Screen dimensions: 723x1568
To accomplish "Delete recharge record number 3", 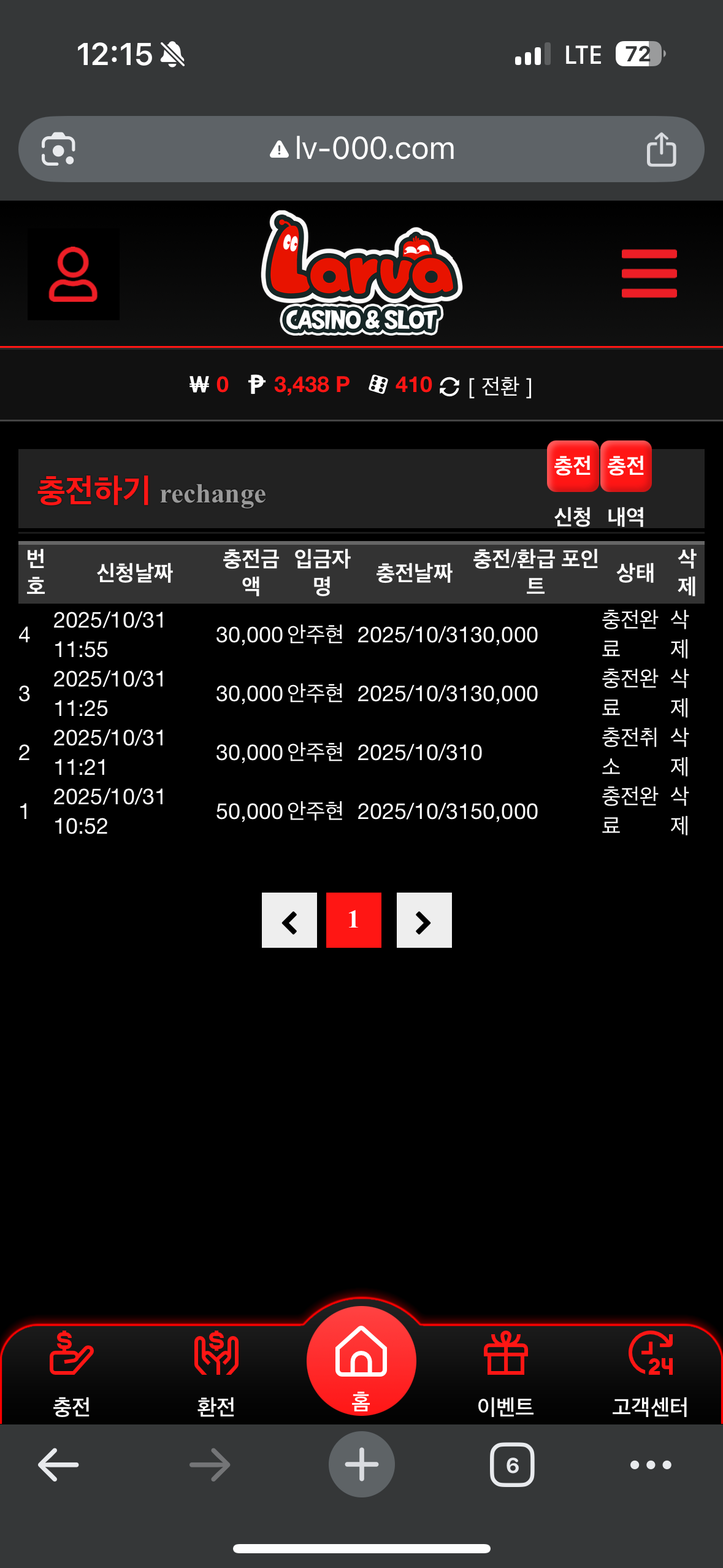I will [679, 693].
